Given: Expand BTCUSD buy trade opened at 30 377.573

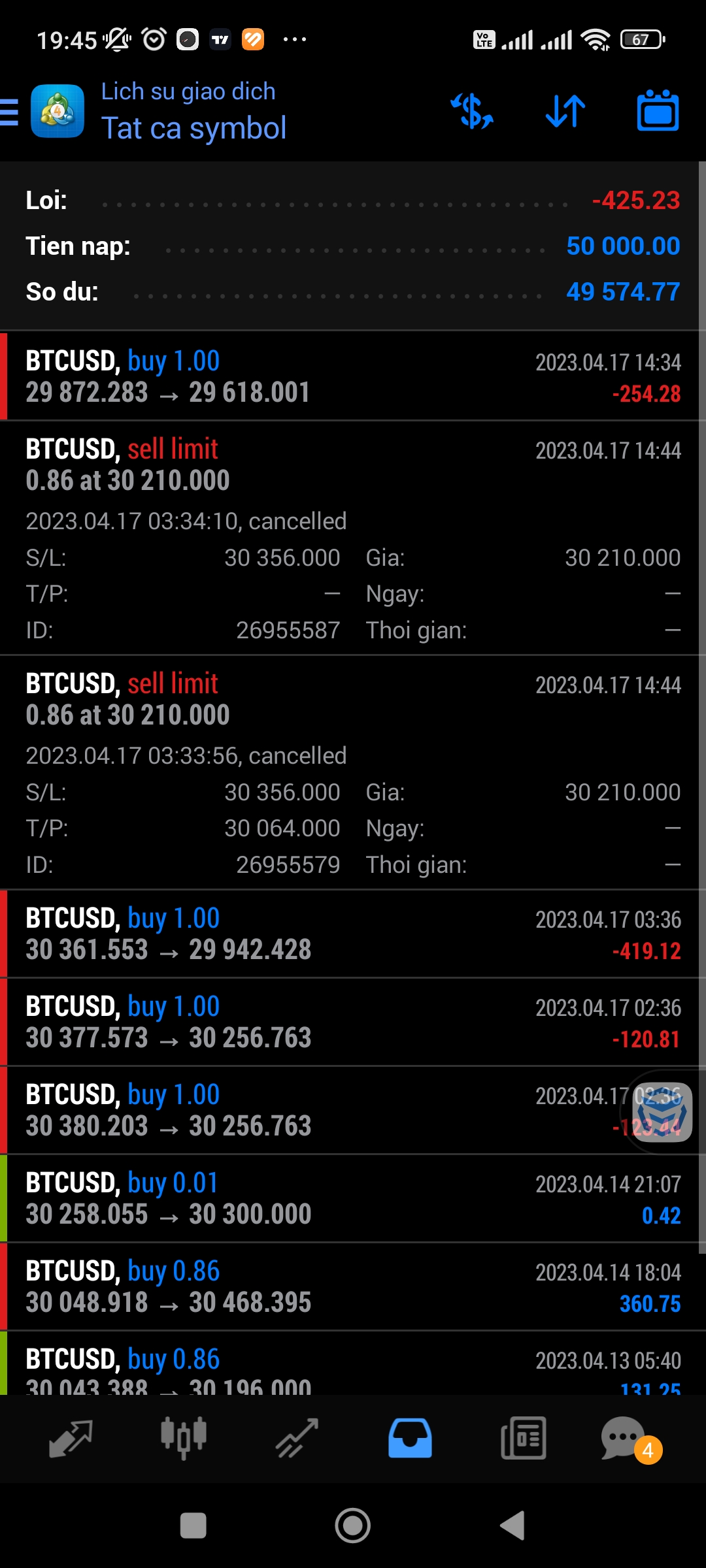Looking at the screenshot, I should (353, 1022).
